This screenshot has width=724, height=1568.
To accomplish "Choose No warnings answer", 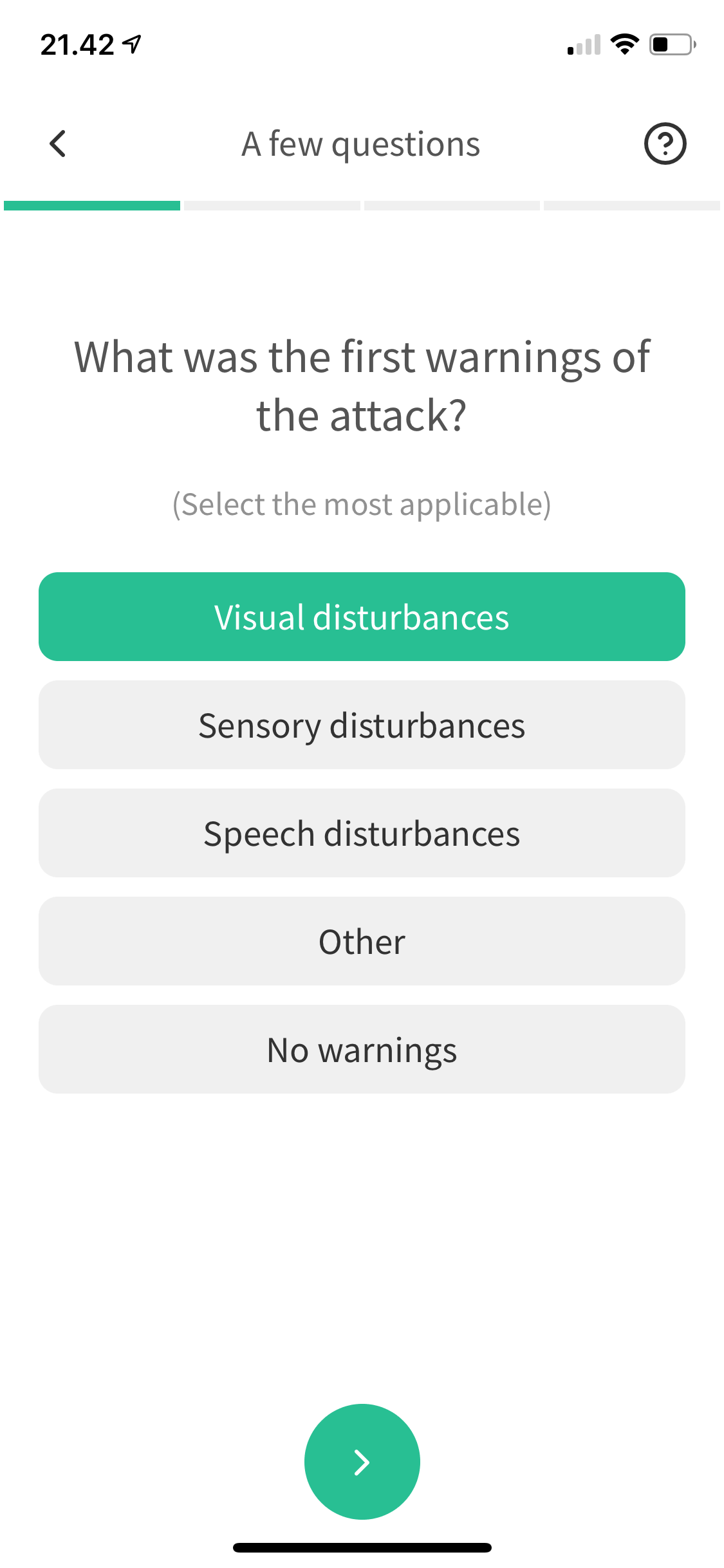I will 362,1049.
